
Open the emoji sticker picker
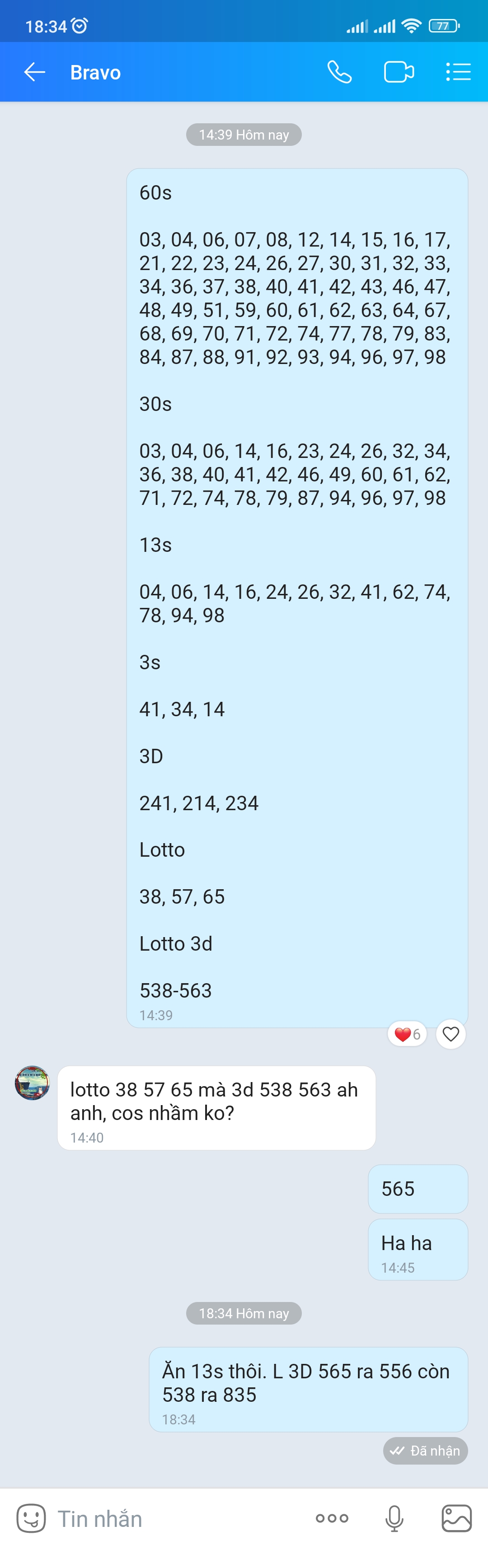31,1518
